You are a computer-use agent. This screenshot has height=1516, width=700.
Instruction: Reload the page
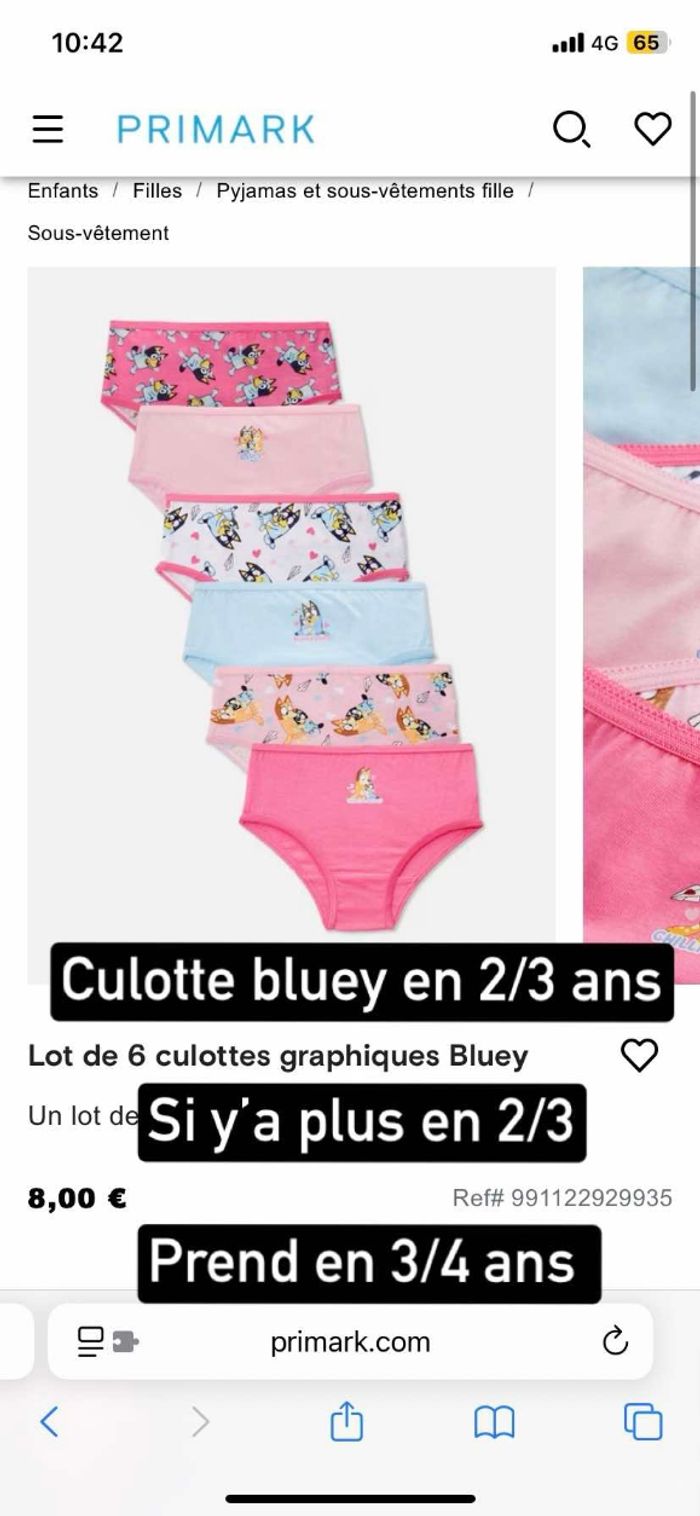coord(616,1341)
